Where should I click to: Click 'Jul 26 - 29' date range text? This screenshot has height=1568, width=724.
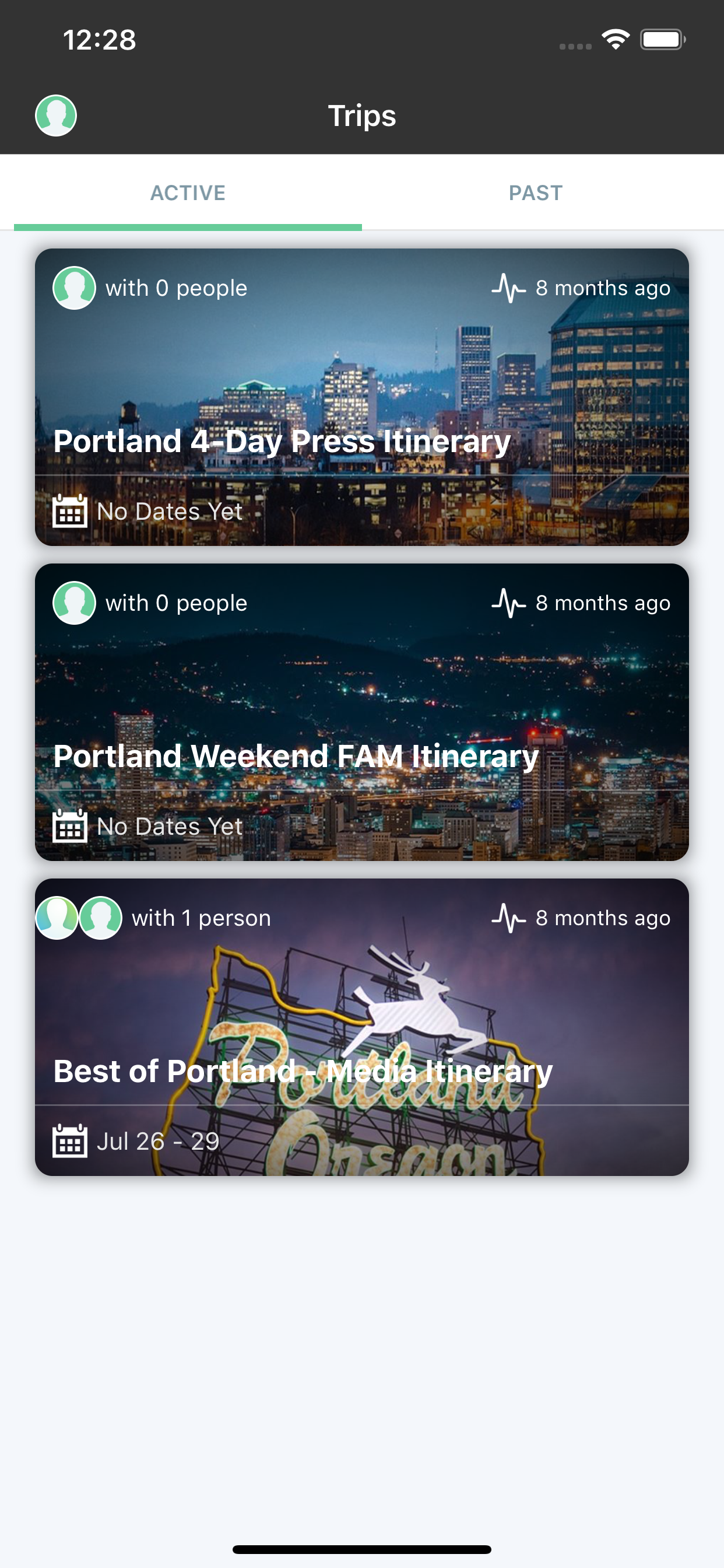158,1142
